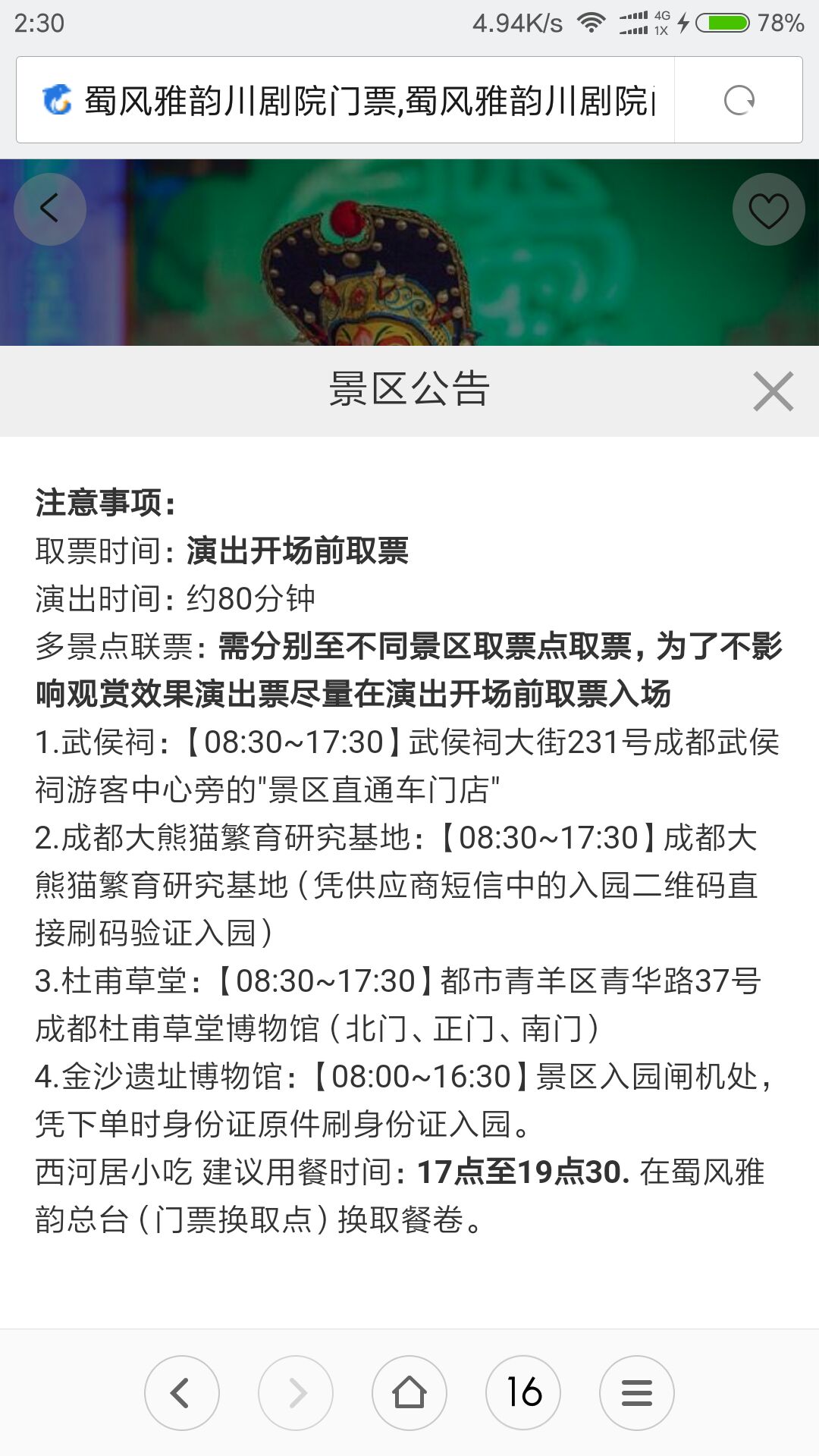Open the browser menu
Image resolution: width=819 pixels, height=1456 pixels.
637,1393
